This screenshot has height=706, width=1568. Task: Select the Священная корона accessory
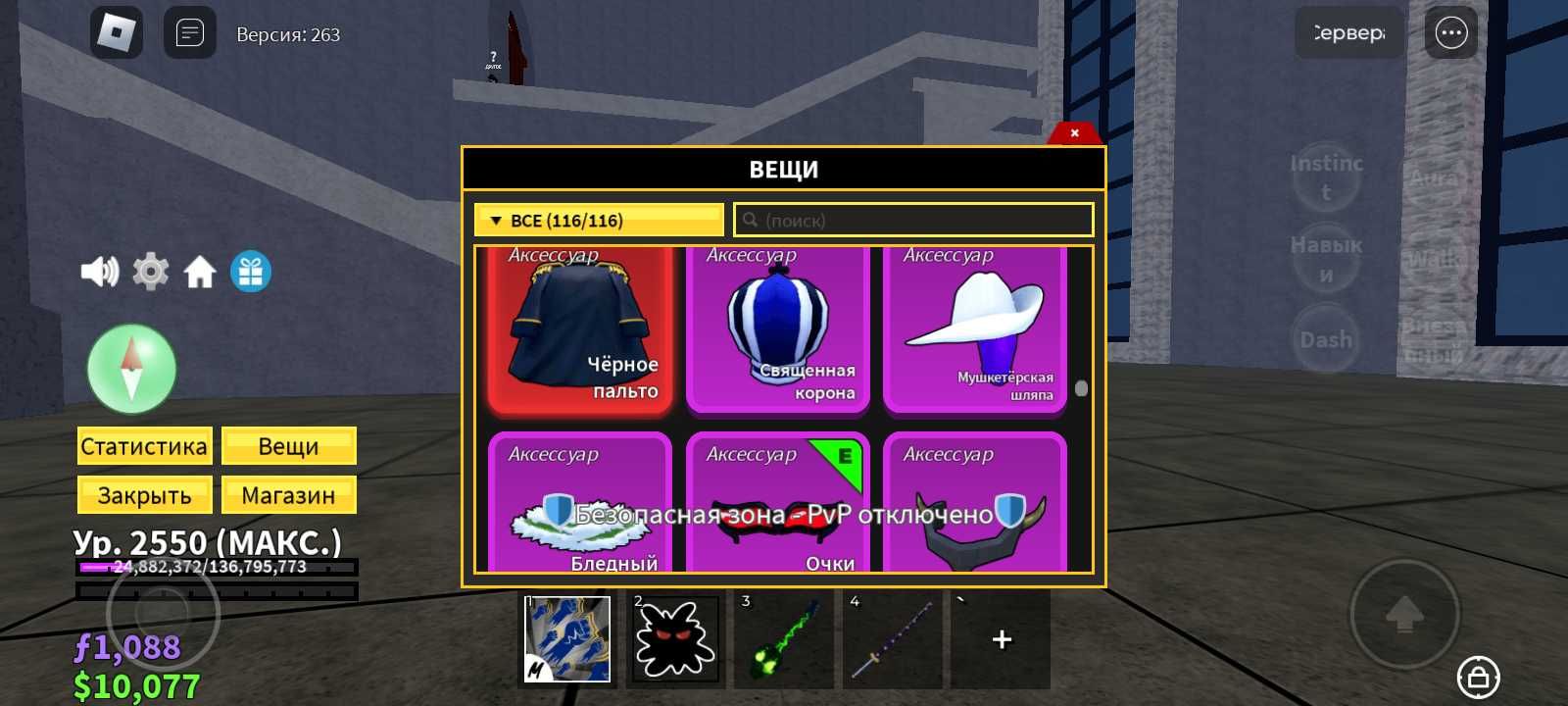[x=778, y=328]
